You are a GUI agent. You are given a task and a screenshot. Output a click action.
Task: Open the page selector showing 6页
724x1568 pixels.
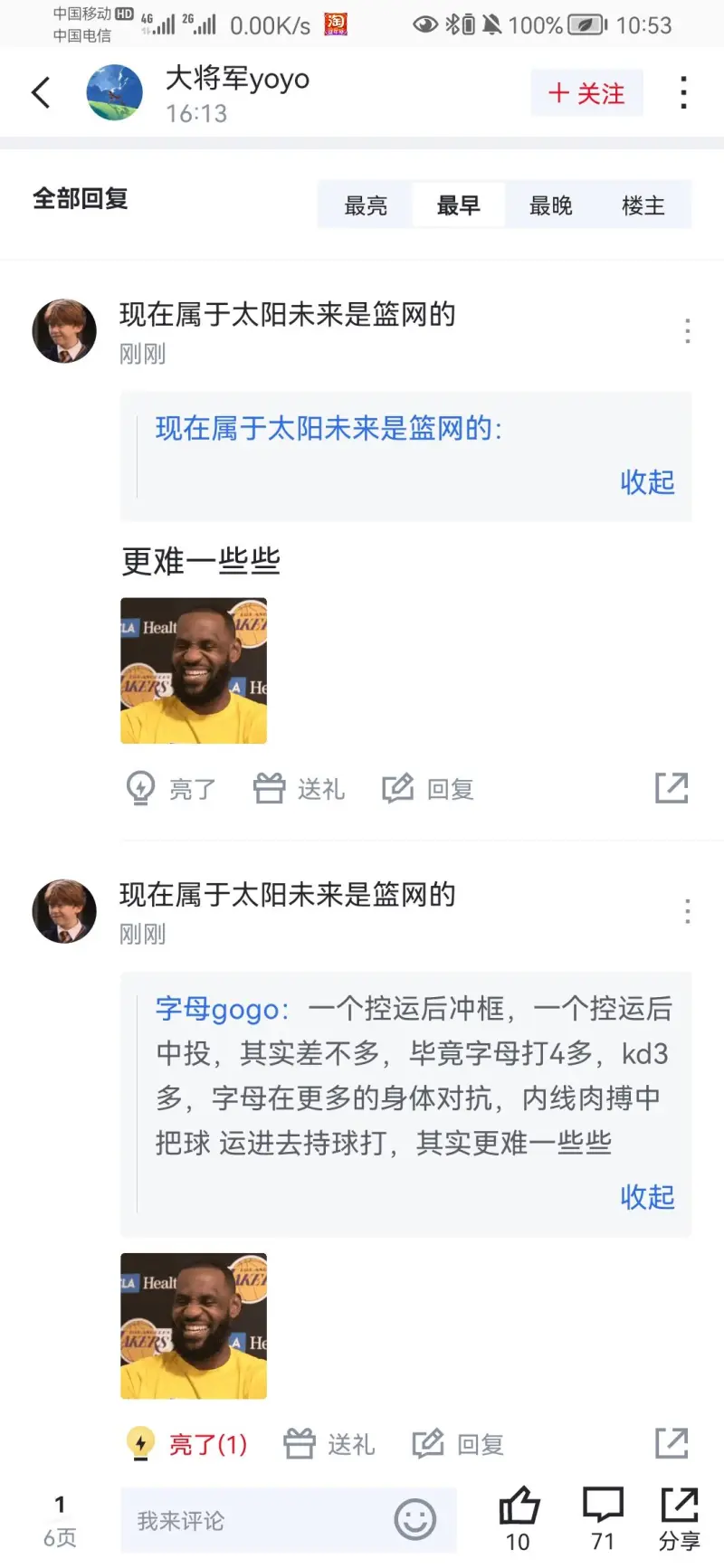pyautogui.click(x=60, y=1520)
